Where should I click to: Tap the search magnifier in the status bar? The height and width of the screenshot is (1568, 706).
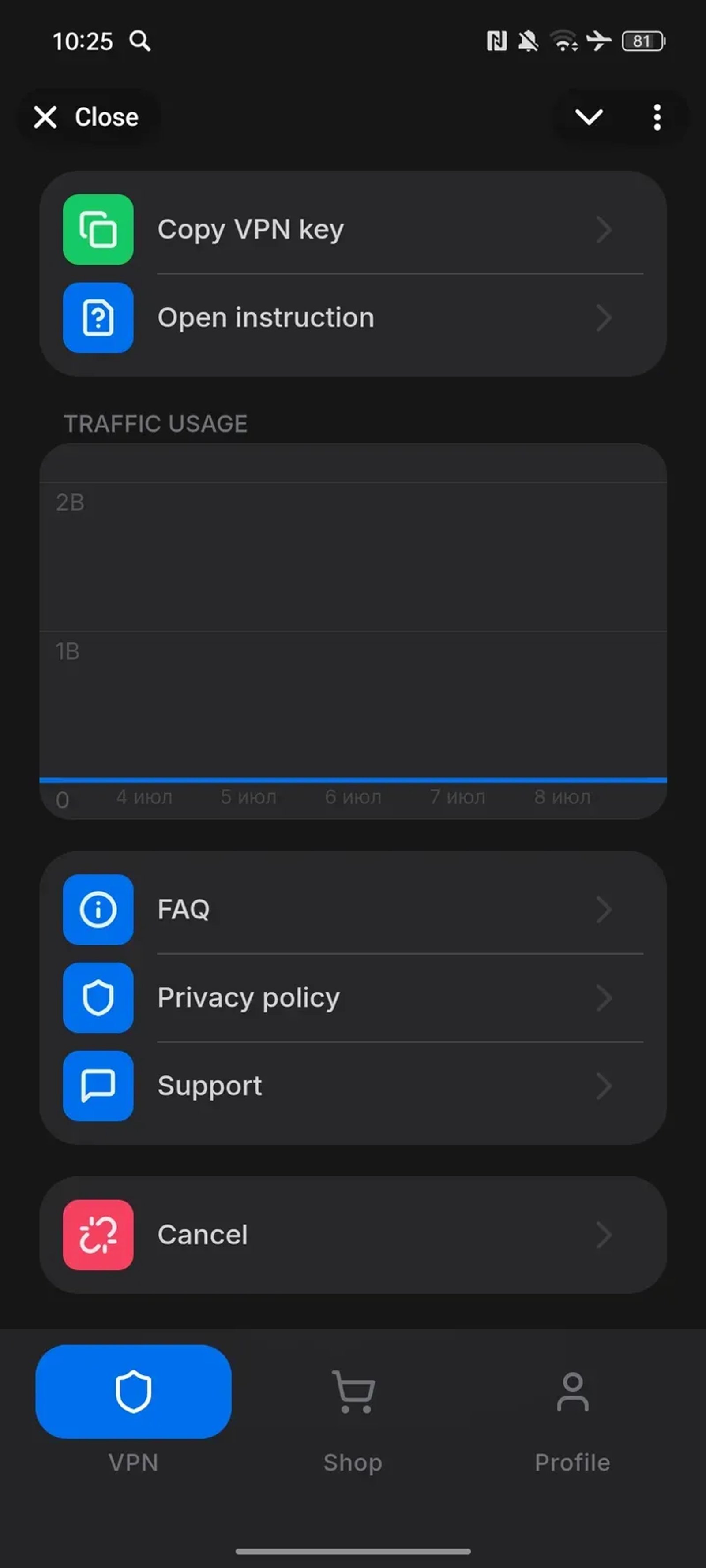click(140, 41)
